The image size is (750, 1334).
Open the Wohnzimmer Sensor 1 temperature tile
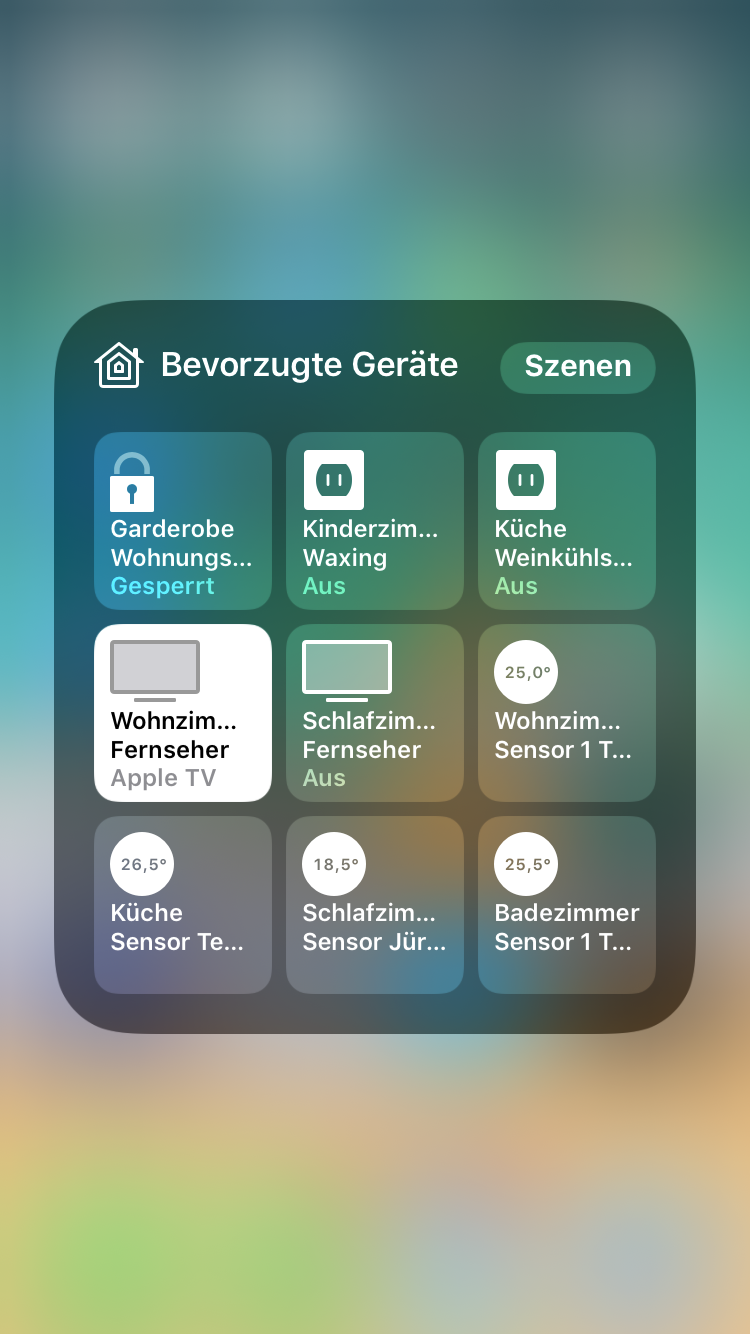tap(567, 713)
